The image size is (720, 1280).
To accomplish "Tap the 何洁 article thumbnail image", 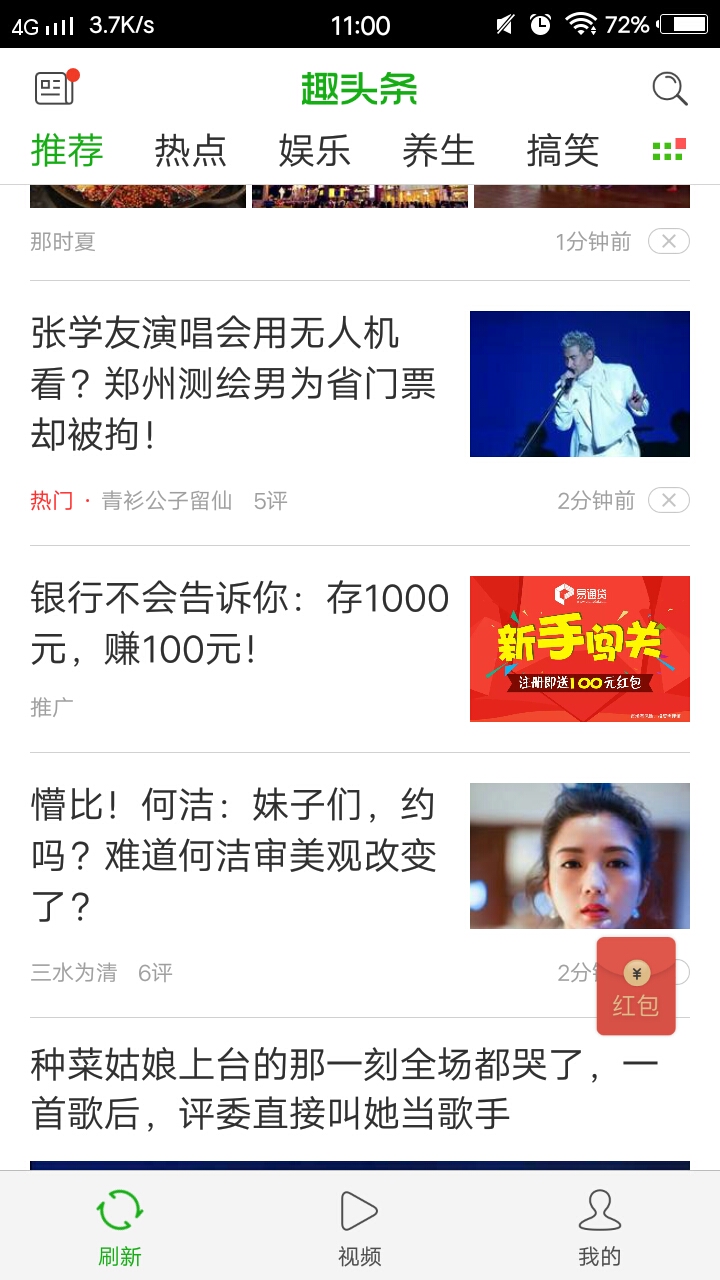I will [580, 855].
